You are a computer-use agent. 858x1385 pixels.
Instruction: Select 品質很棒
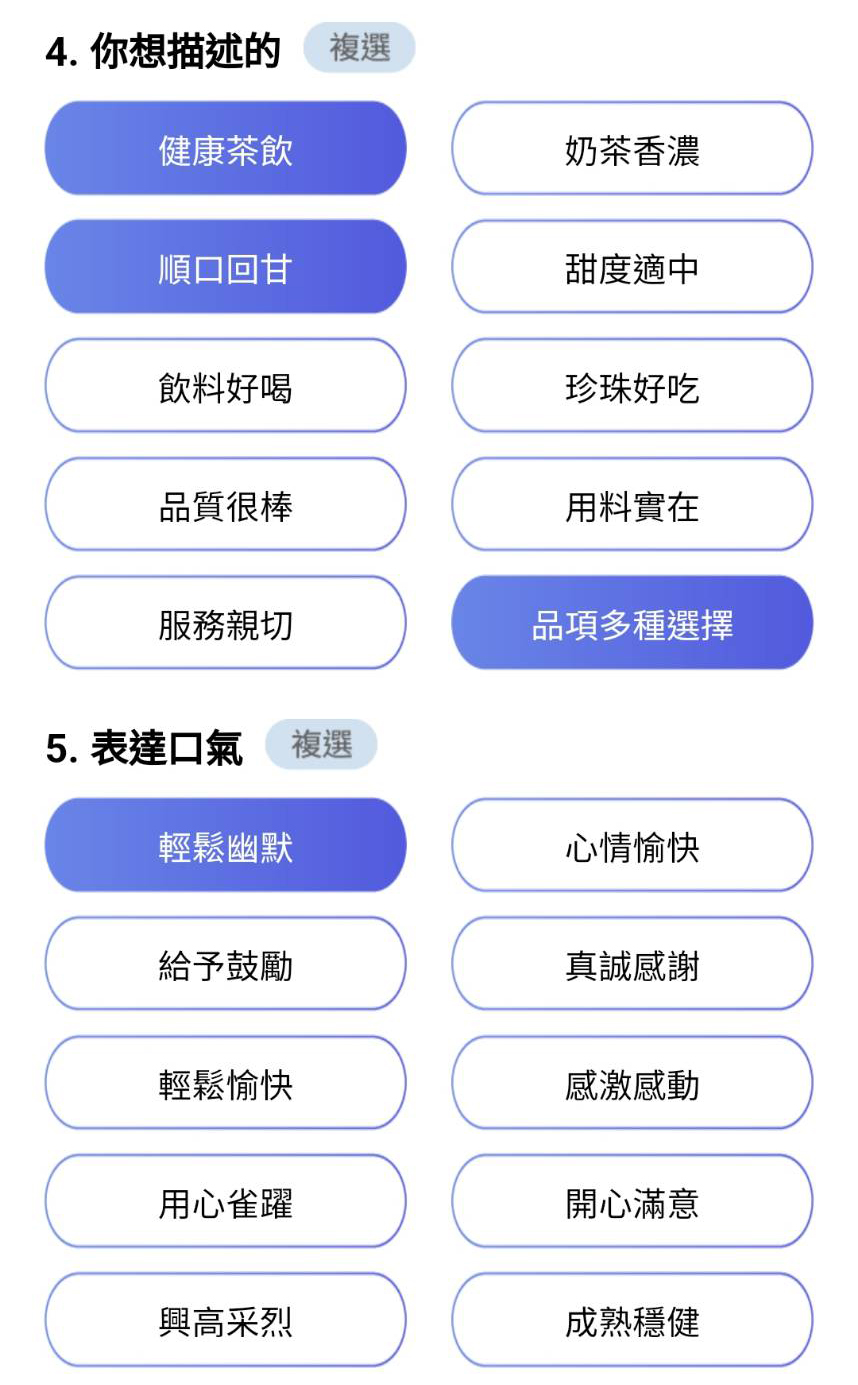coord(225,504)
